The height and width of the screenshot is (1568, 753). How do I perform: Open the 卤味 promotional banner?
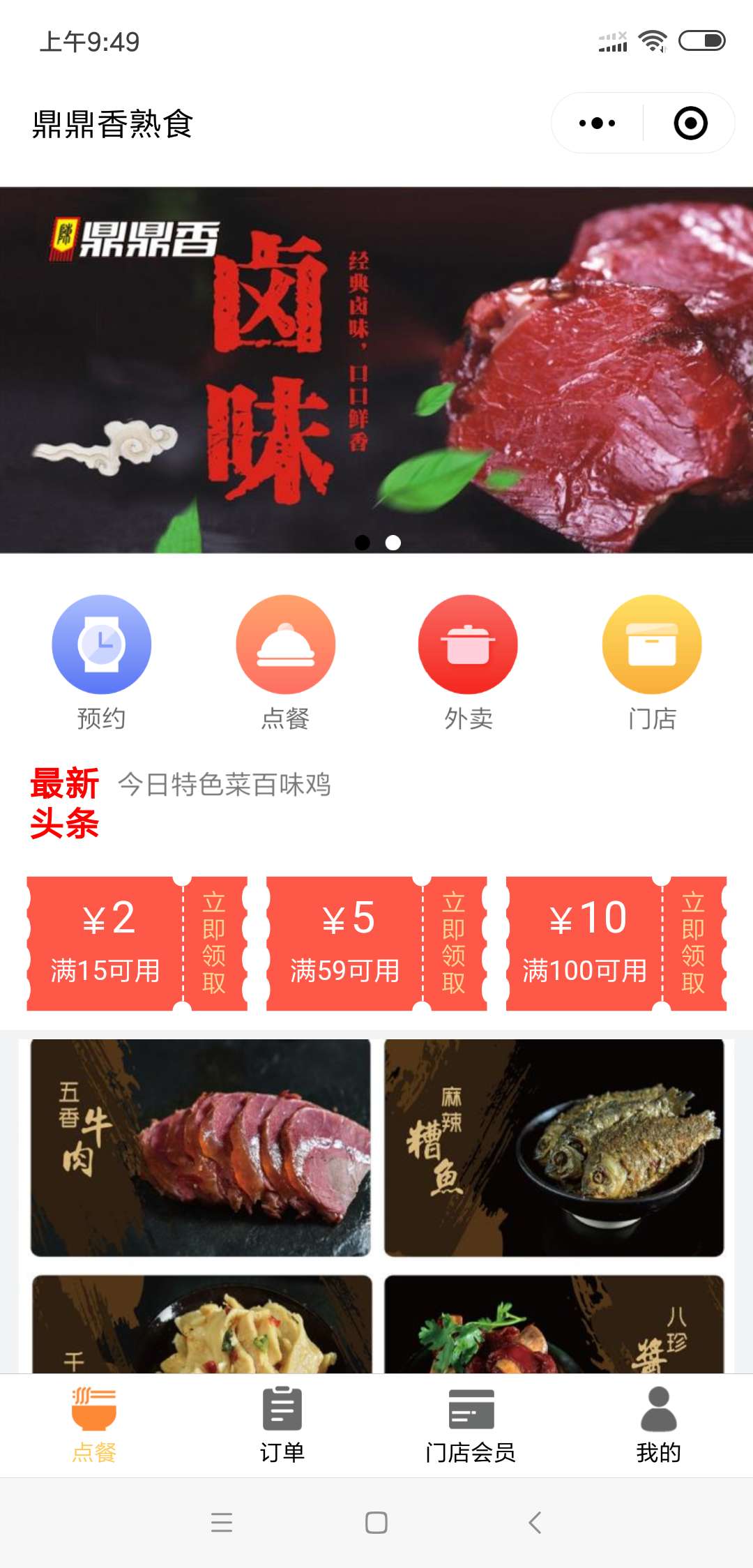coord(376,370)
